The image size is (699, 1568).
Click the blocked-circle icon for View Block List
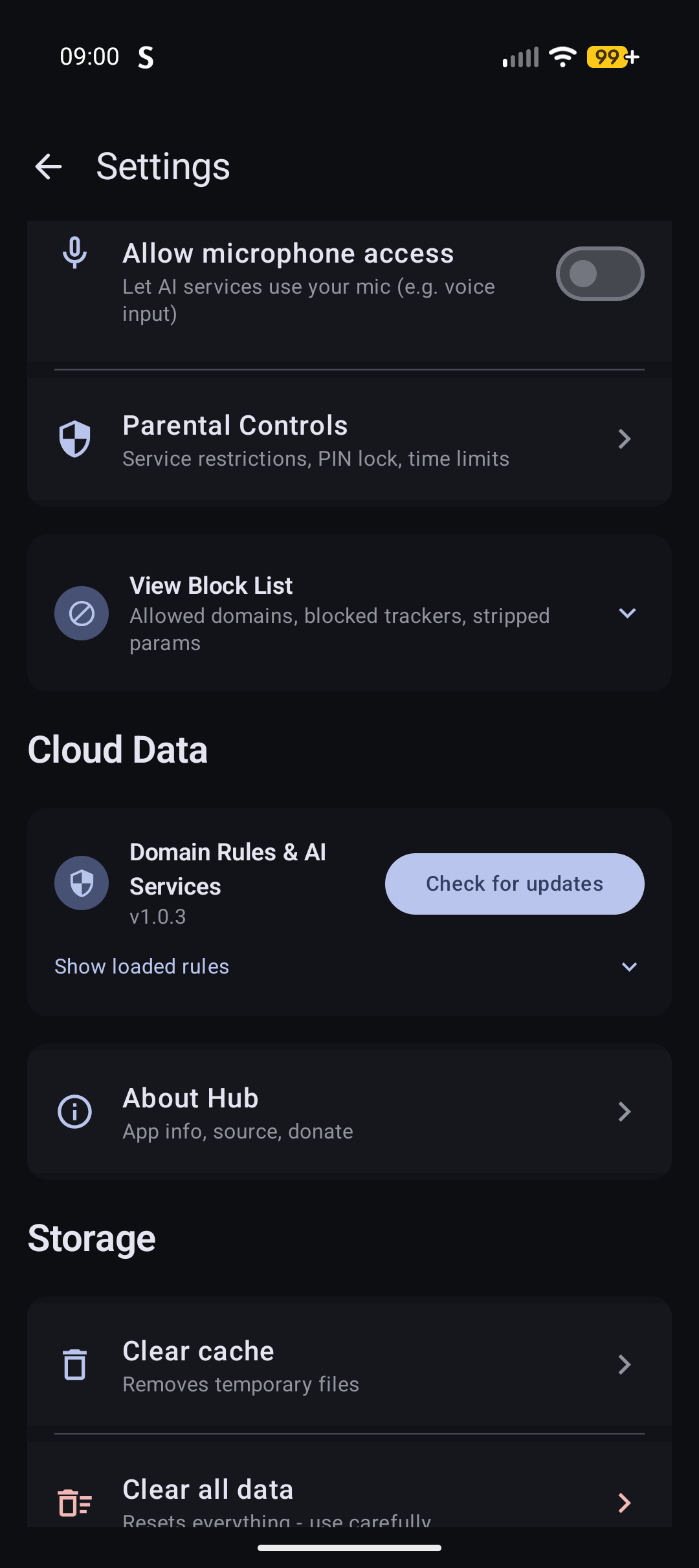pos(81,613)
